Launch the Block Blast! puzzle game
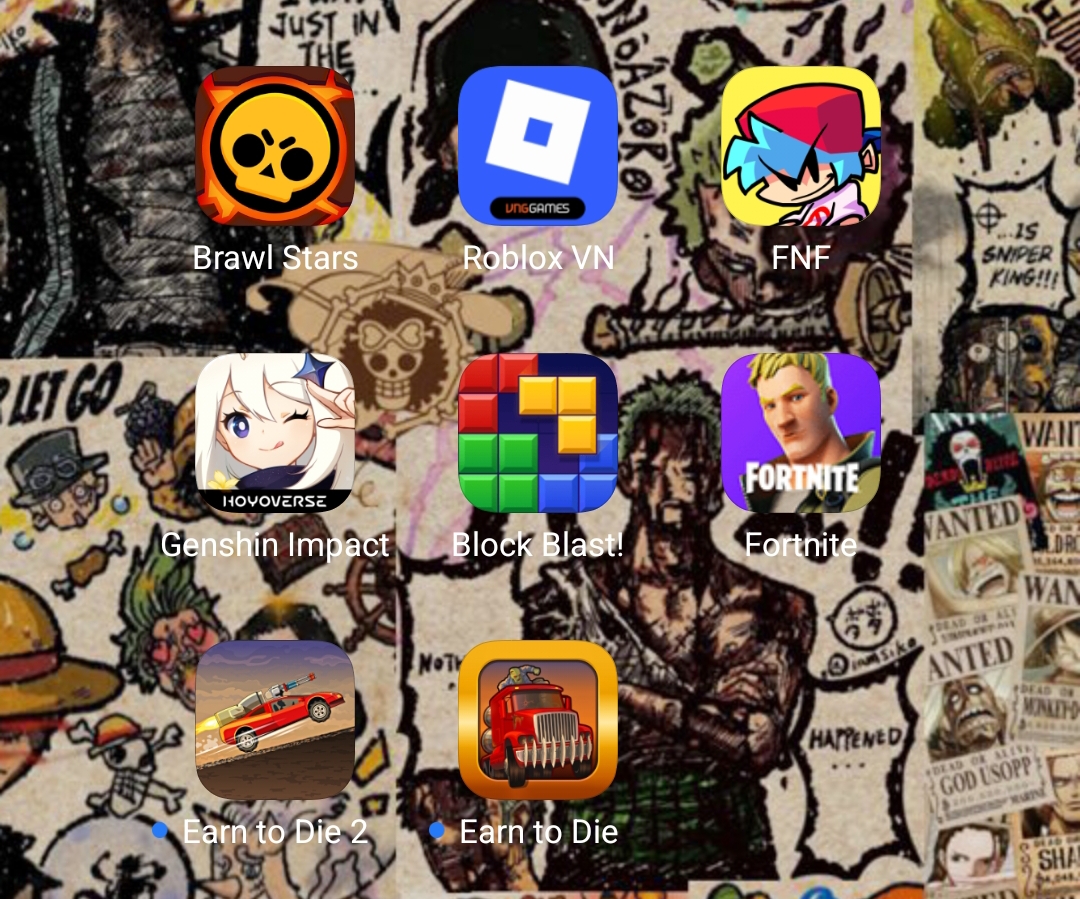The image size is (1080, 899). [x=538, y=433]
